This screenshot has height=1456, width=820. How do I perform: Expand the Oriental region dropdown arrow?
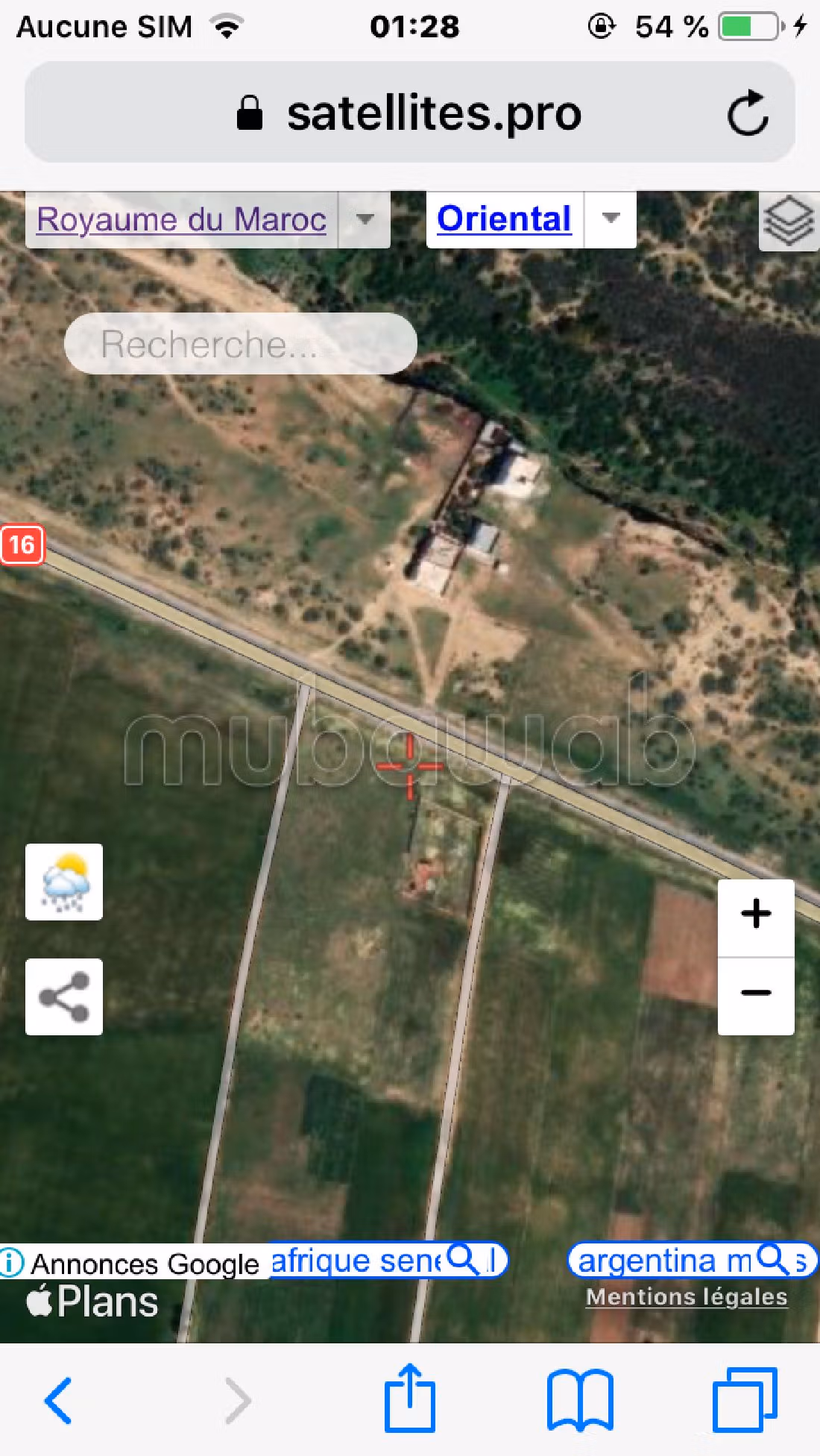611,219
